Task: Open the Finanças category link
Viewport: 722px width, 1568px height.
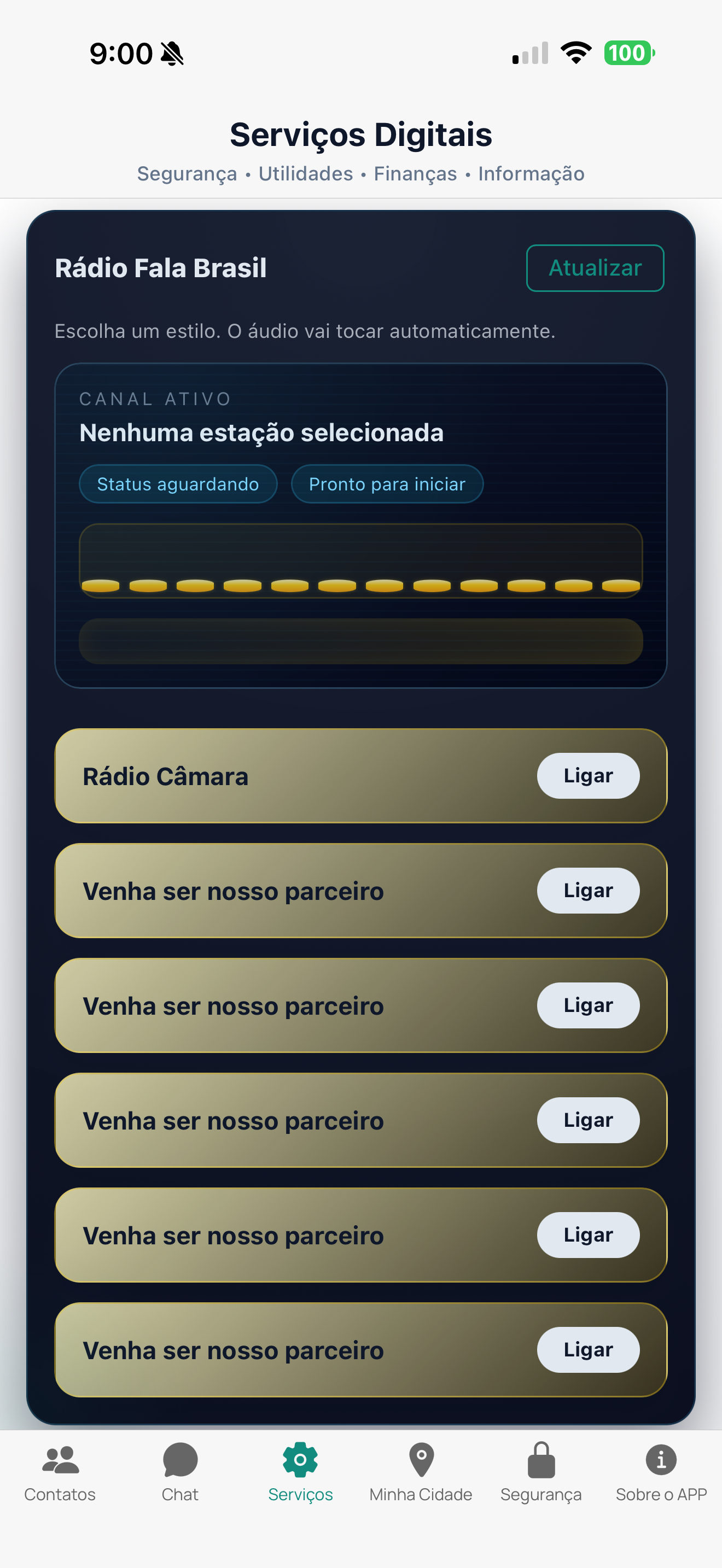Action: pyautogui.click(x=415, y=173)
